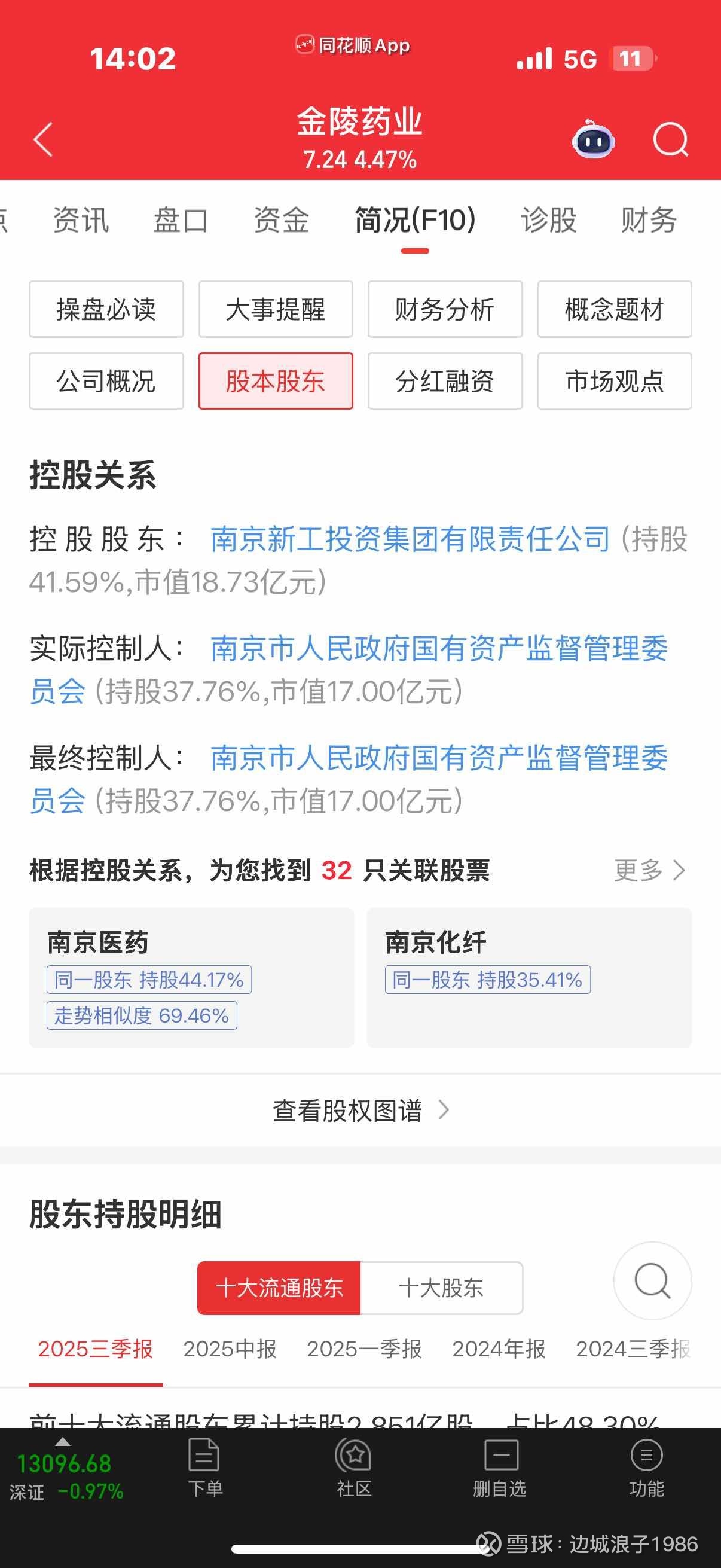
Task: Click the search magnifier in the top bar
Action: coord(671,140)
